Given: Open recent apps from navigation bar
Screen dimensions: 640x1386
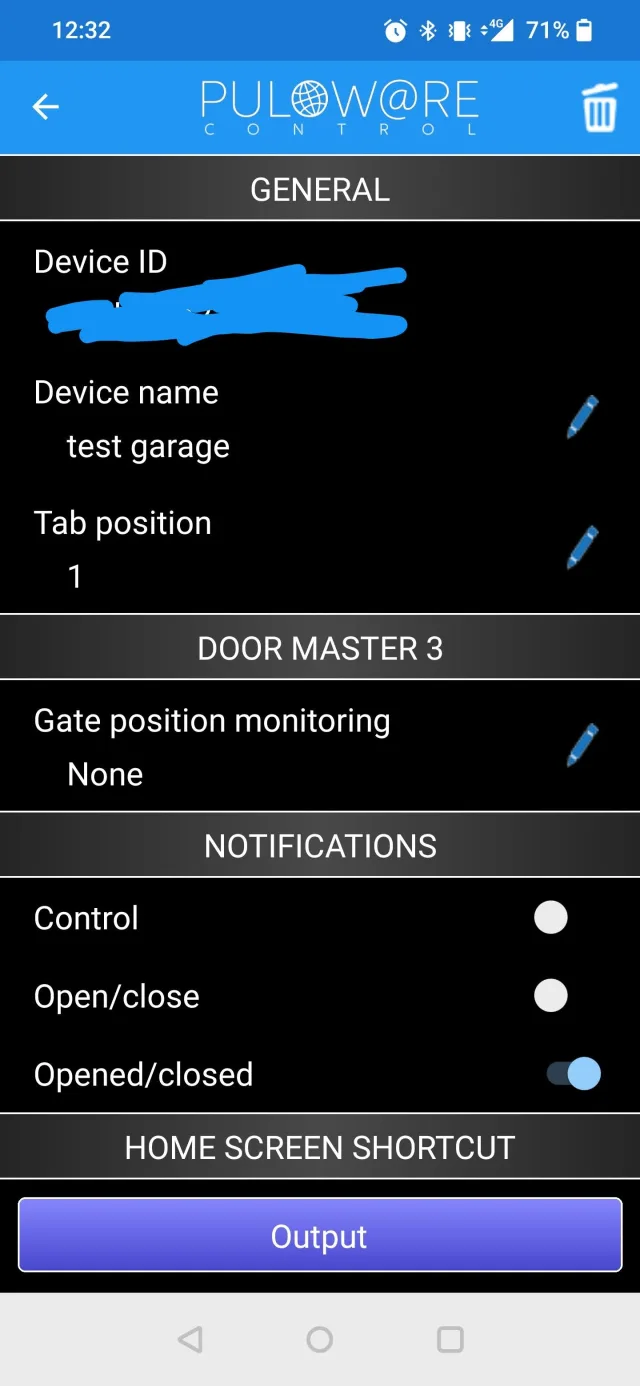Looking at the screenshot, I should [451, 1339].
